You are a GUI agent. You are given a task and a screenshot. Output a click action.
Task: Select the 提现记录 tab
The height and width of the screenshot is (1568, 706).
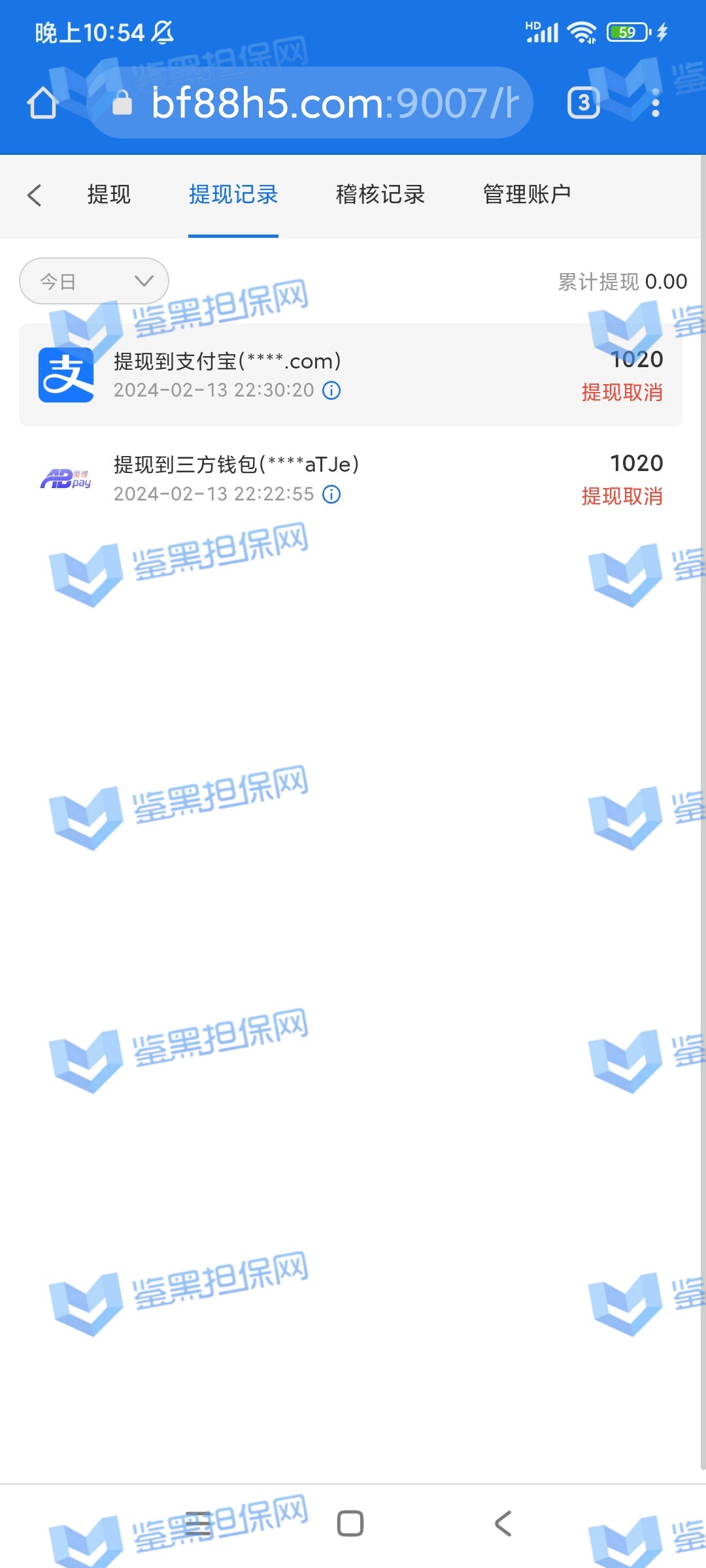pos(233,195)
